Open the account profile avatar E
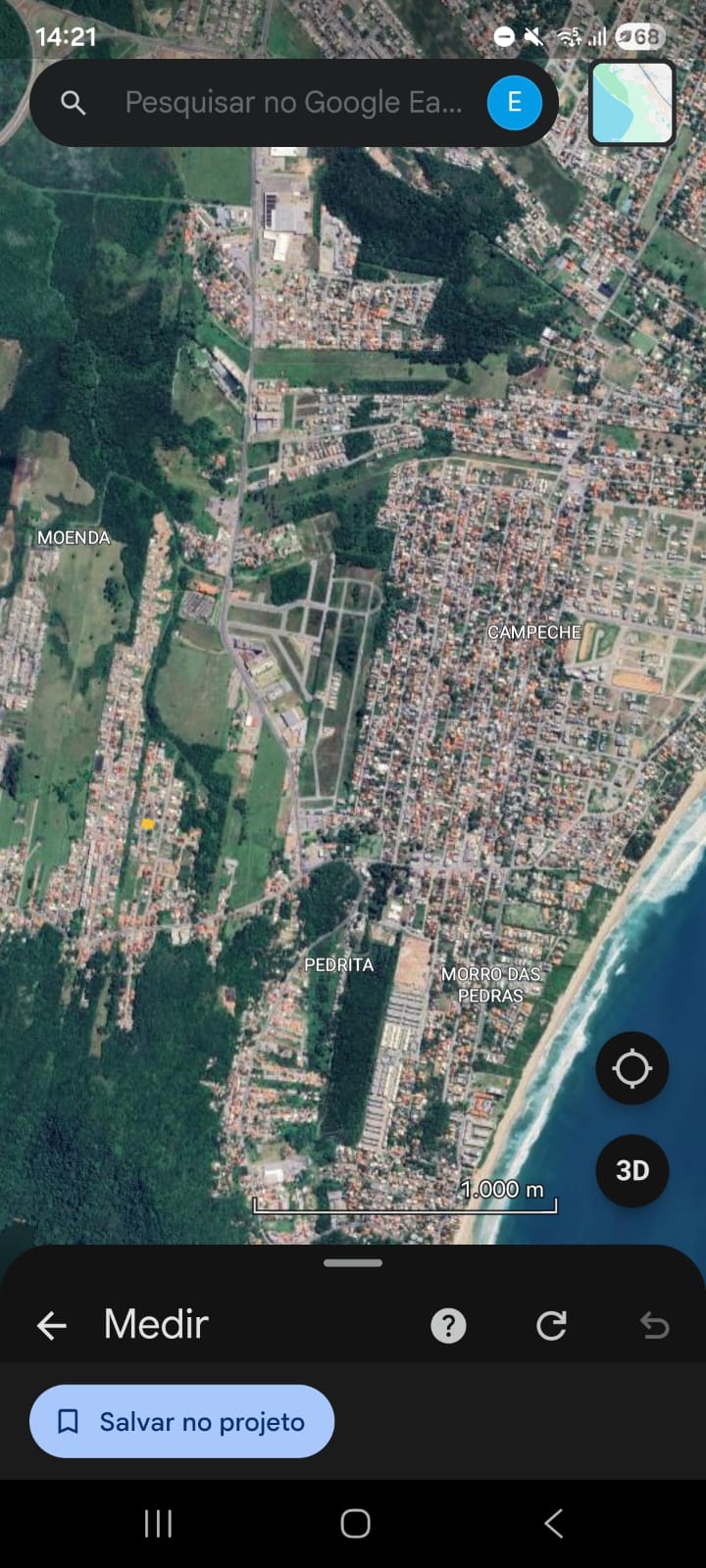706x1568 pixels. coord(514,103)
